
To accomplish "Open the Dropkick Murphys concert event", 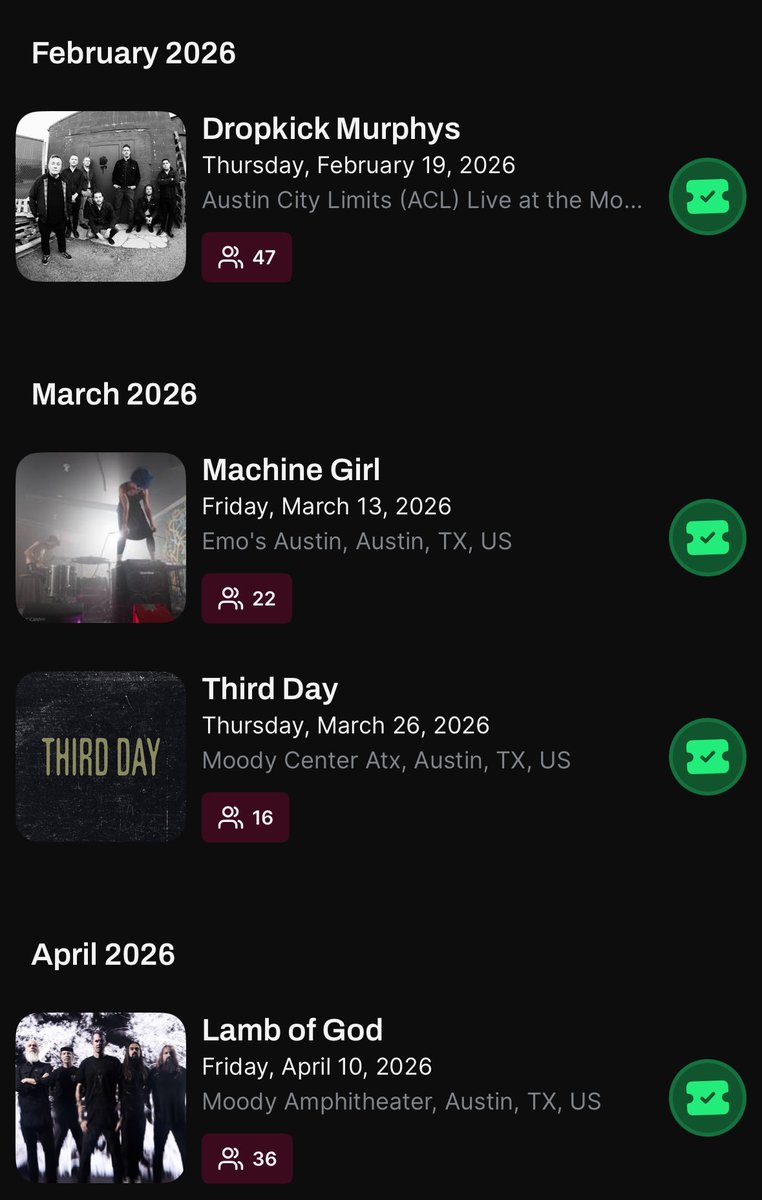I will point(330,129).
